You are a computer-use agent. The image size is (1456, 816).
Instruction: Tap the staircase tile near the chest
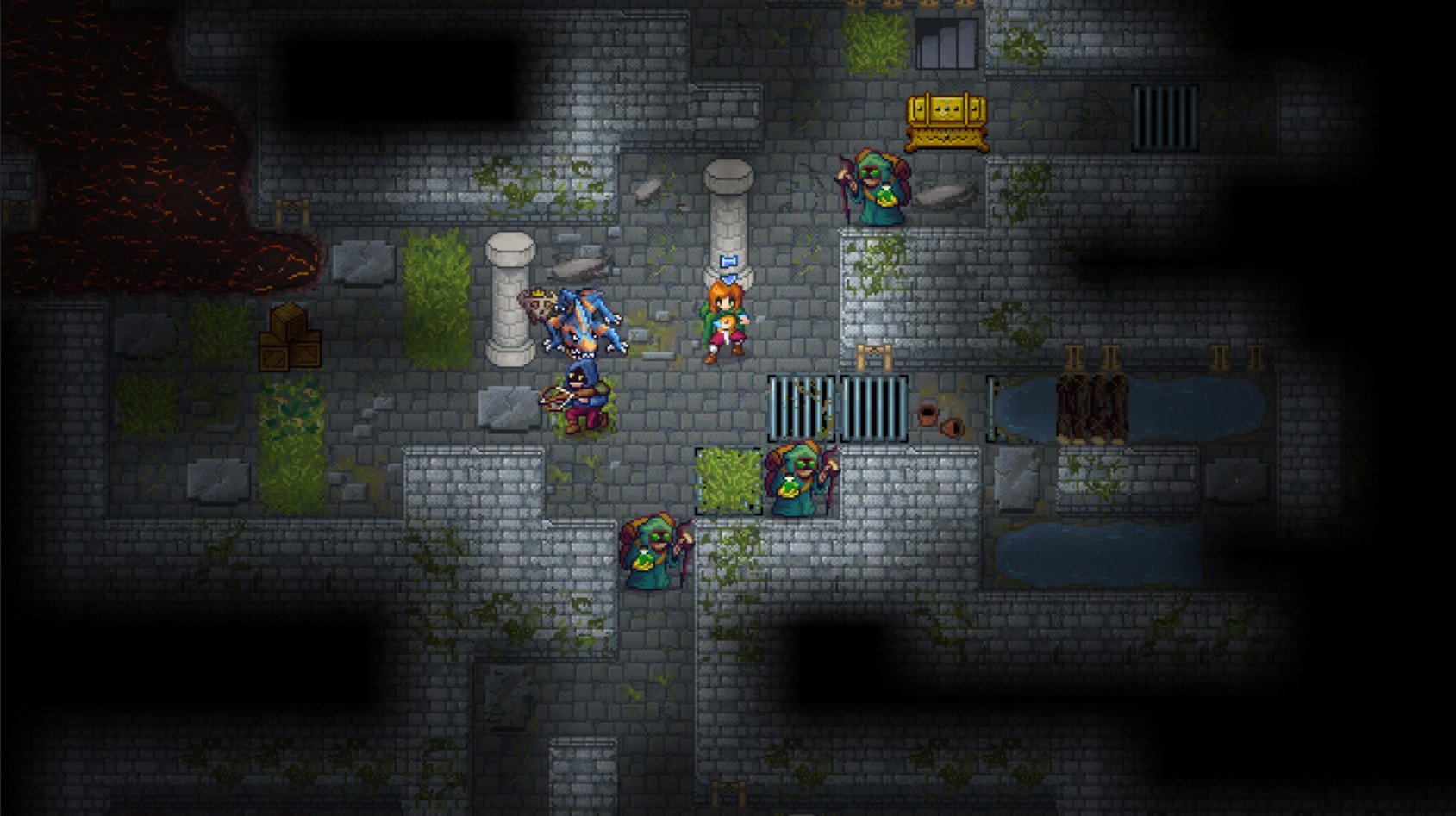947,44
